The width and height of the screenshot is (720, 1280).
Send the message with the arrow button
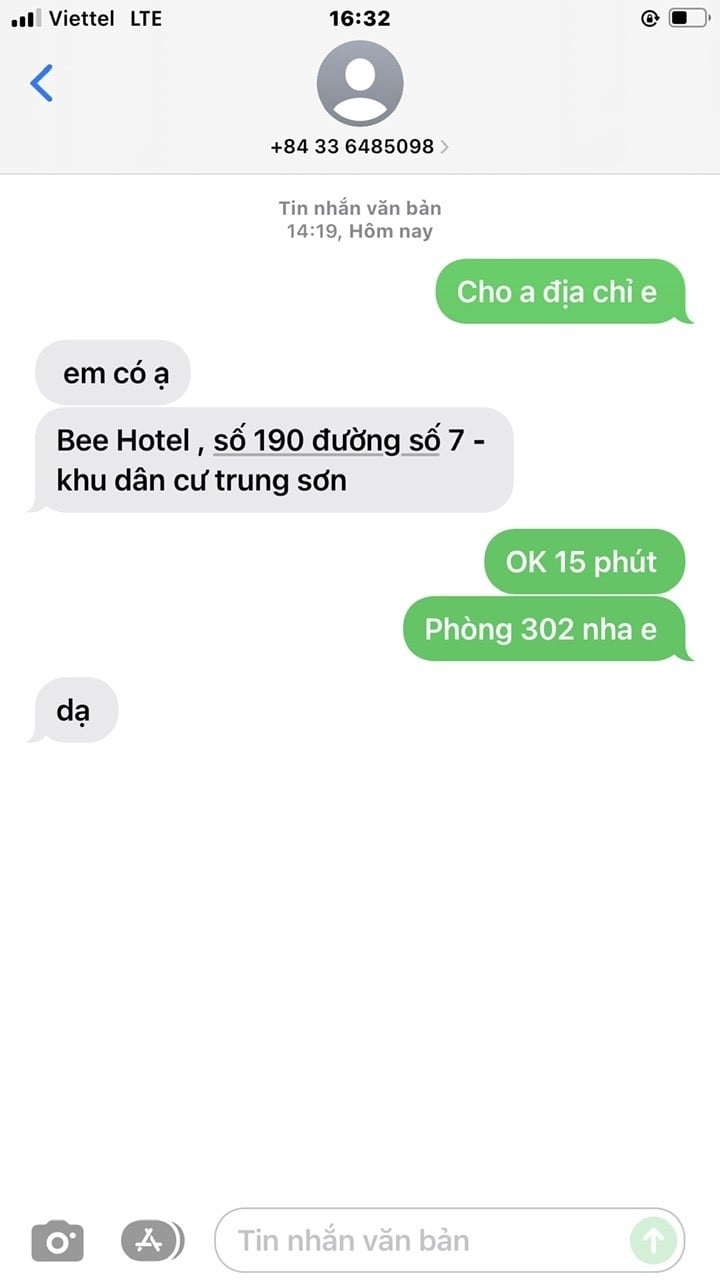653,1241
